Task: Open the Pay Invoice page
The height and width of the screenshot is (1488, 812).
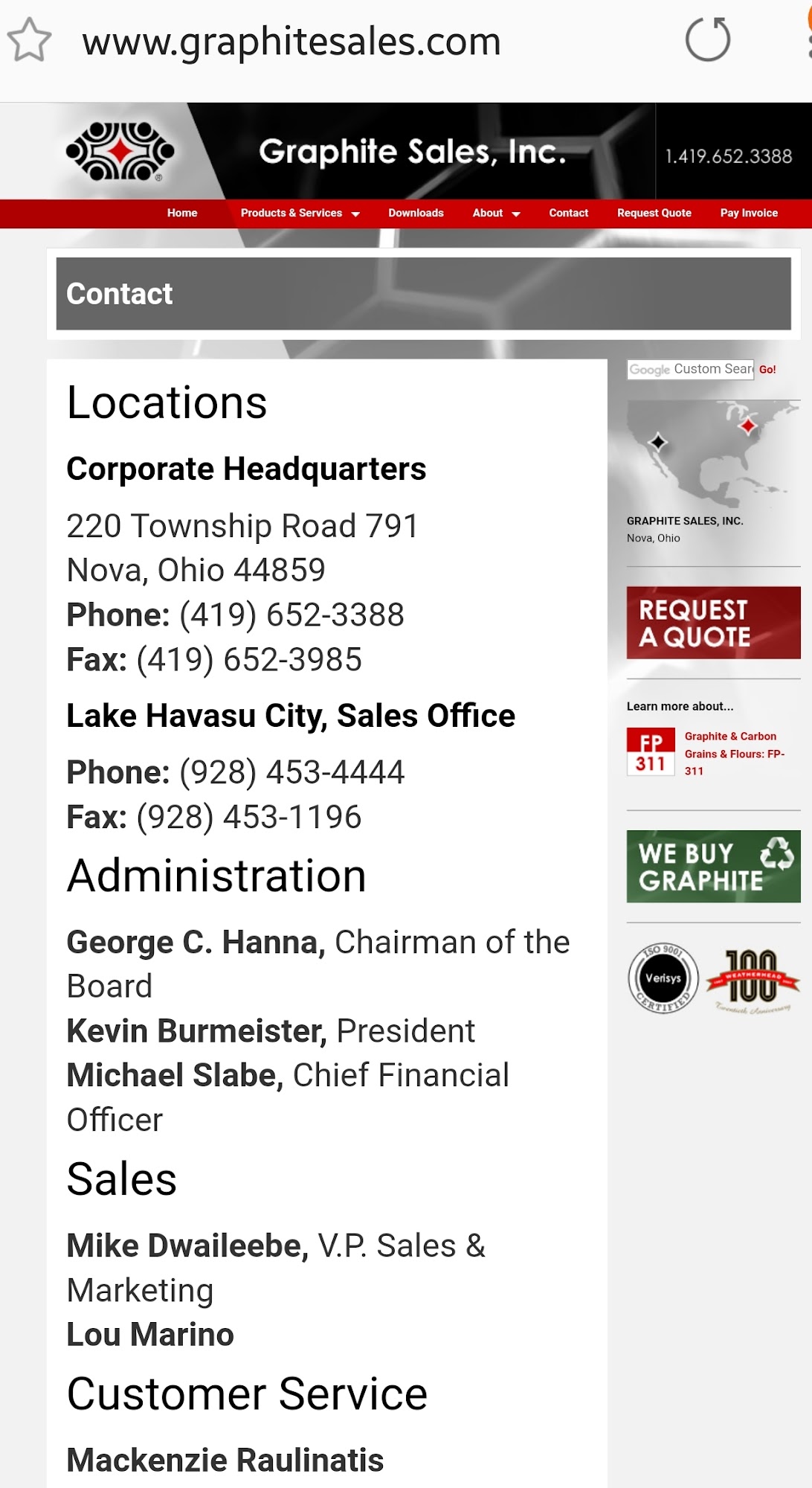Action: pyautogui.click(x=748, y=213)
